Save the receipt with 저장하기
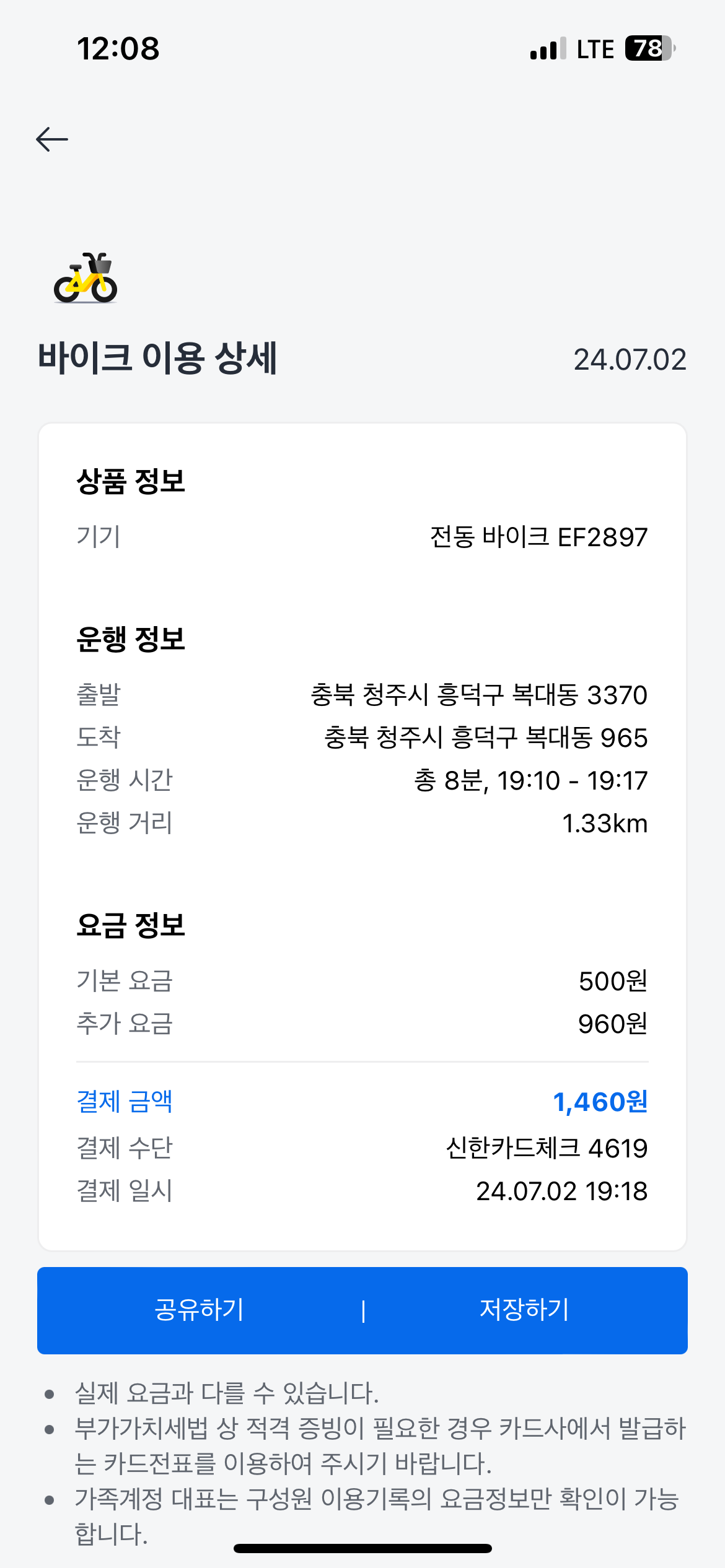The image size is (725, 1568). [524, 1310]
